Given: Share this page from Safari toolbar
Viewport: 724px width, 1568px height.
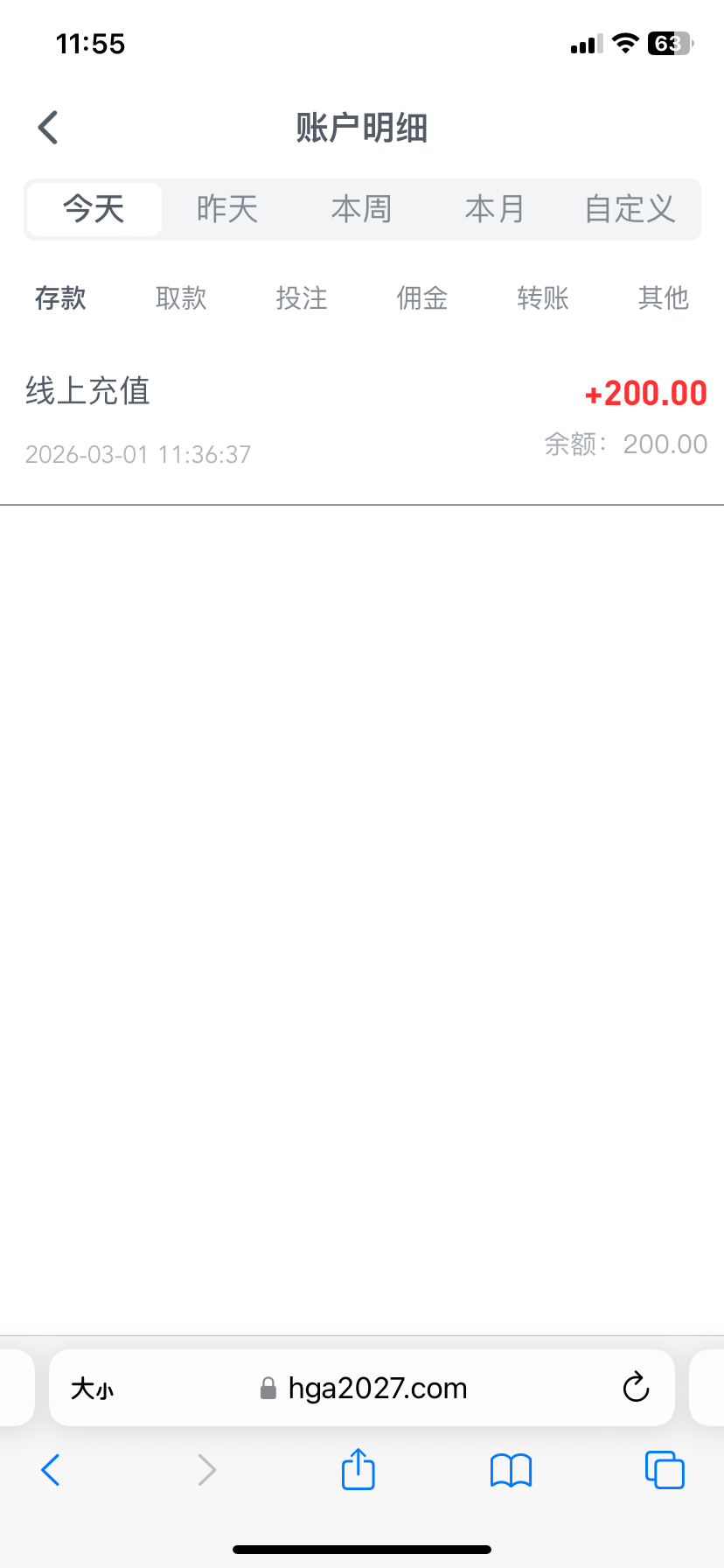Looking at the screenshot, I should 358,1469.
